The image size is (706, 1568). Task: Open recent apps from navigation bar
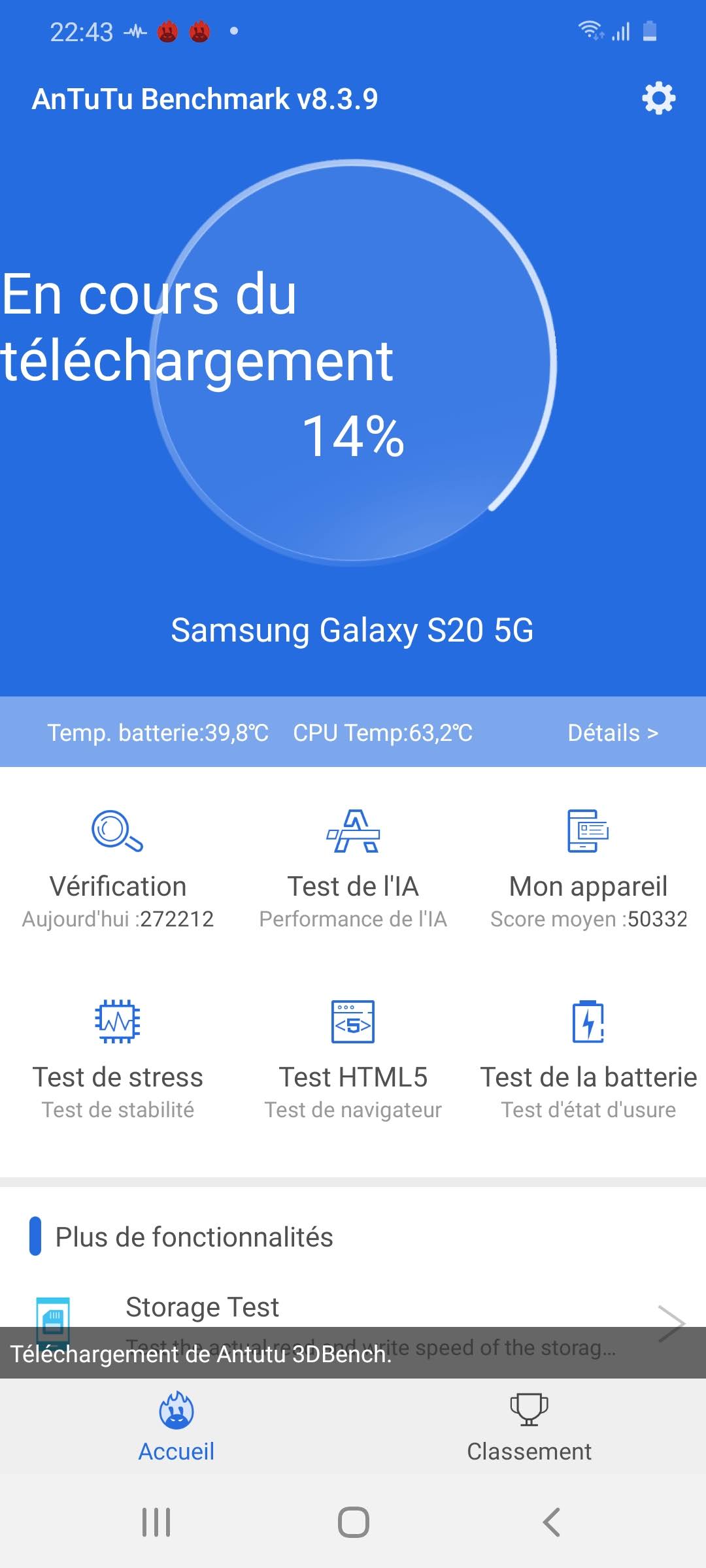coord(156,1522)
